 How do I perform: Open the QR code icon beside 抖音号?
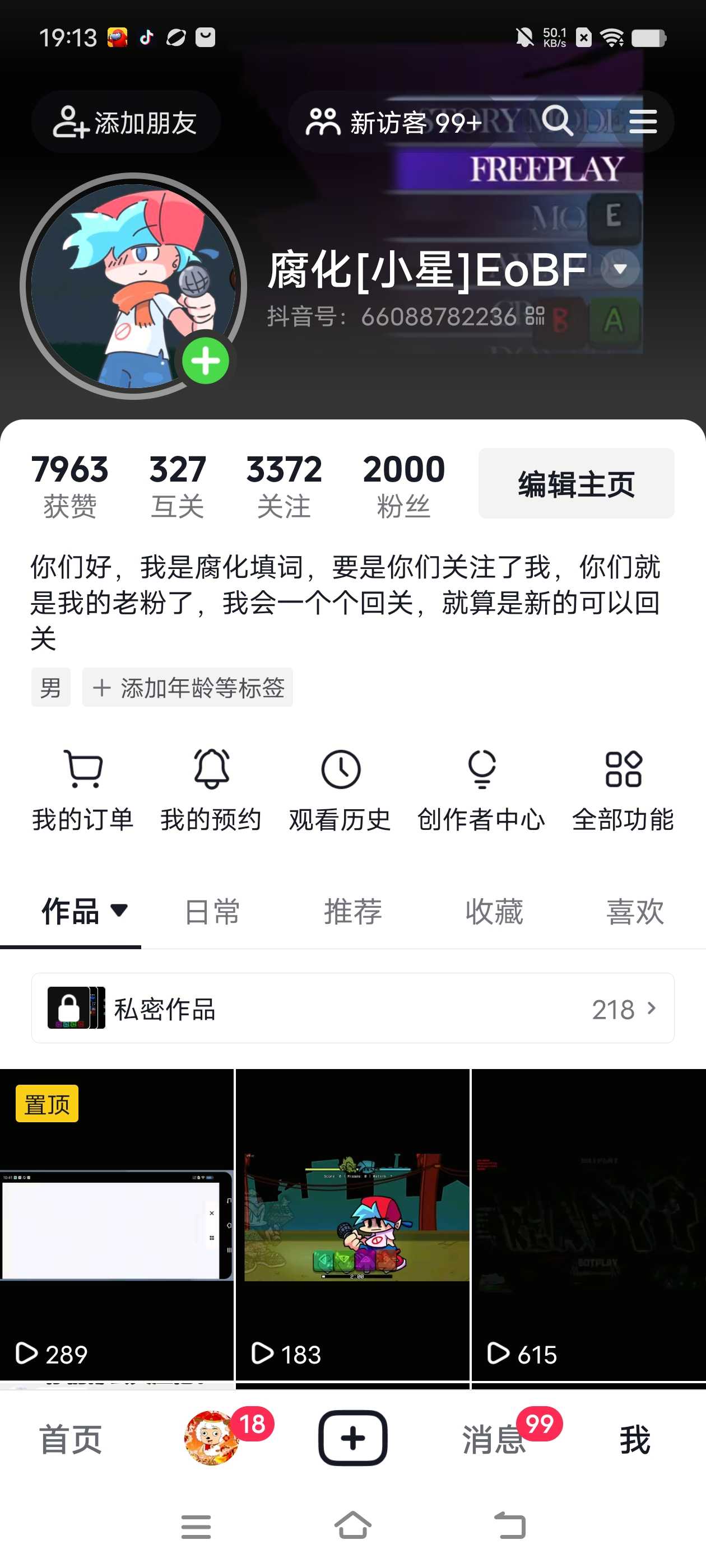click(535, 316)
